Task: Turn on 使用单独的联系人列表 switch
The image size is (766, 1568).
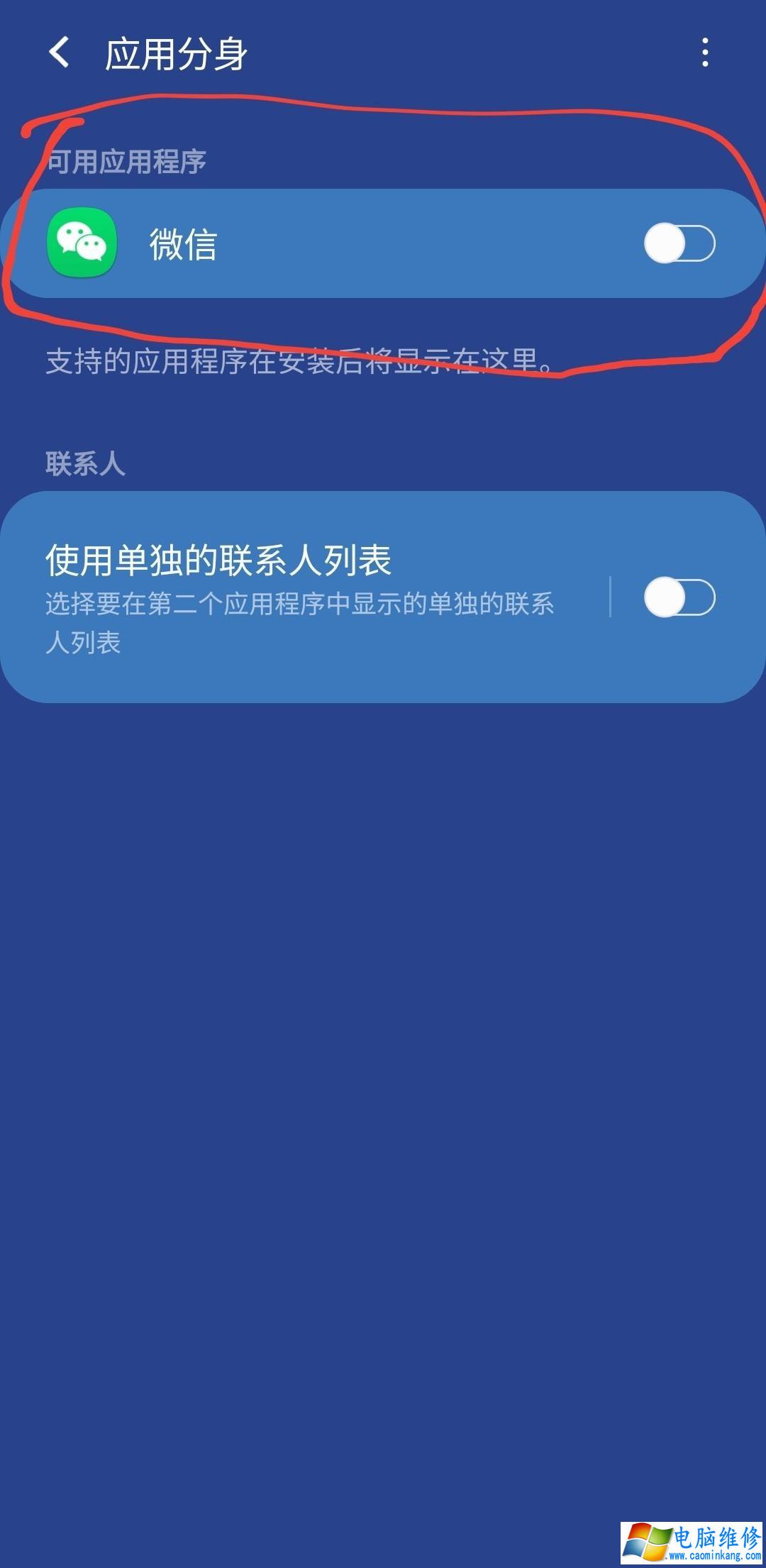Action: tap(679, 597)
